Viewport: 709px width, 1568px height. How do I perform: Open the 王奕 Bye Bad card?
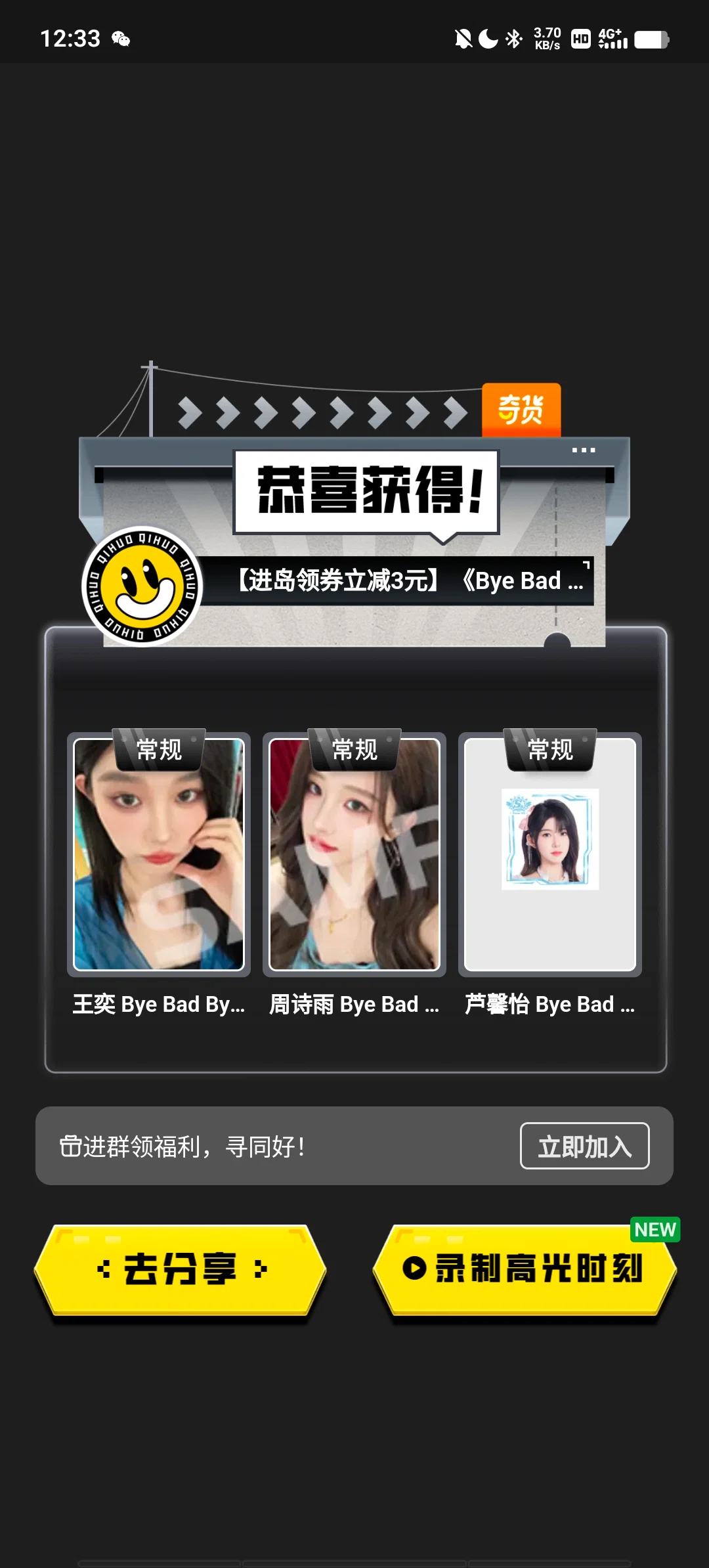(159, 854)
